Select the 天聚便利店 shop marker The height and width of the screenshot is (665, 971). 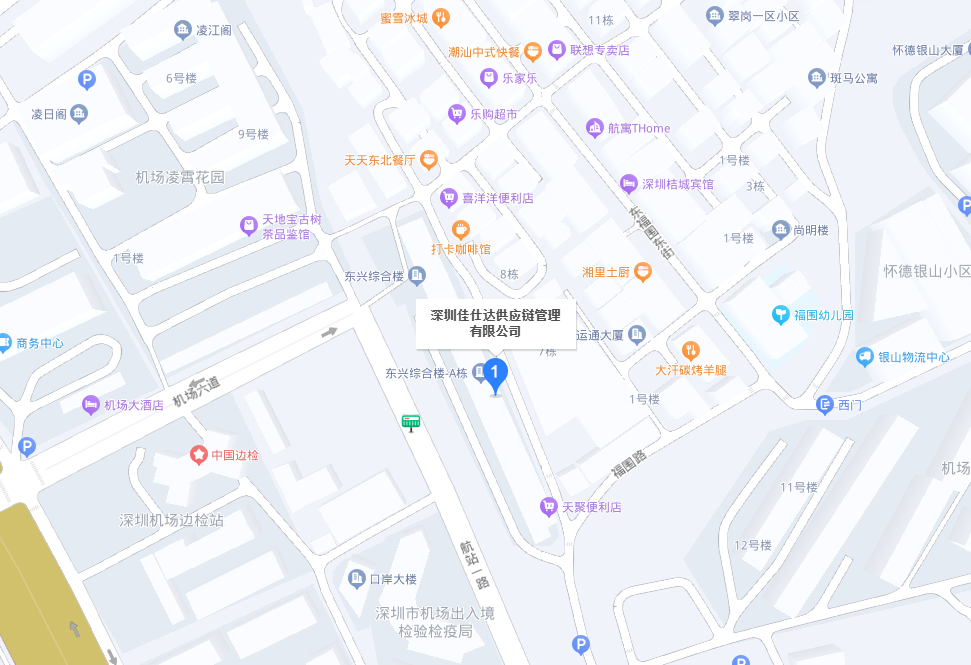[x=548, y=507]
